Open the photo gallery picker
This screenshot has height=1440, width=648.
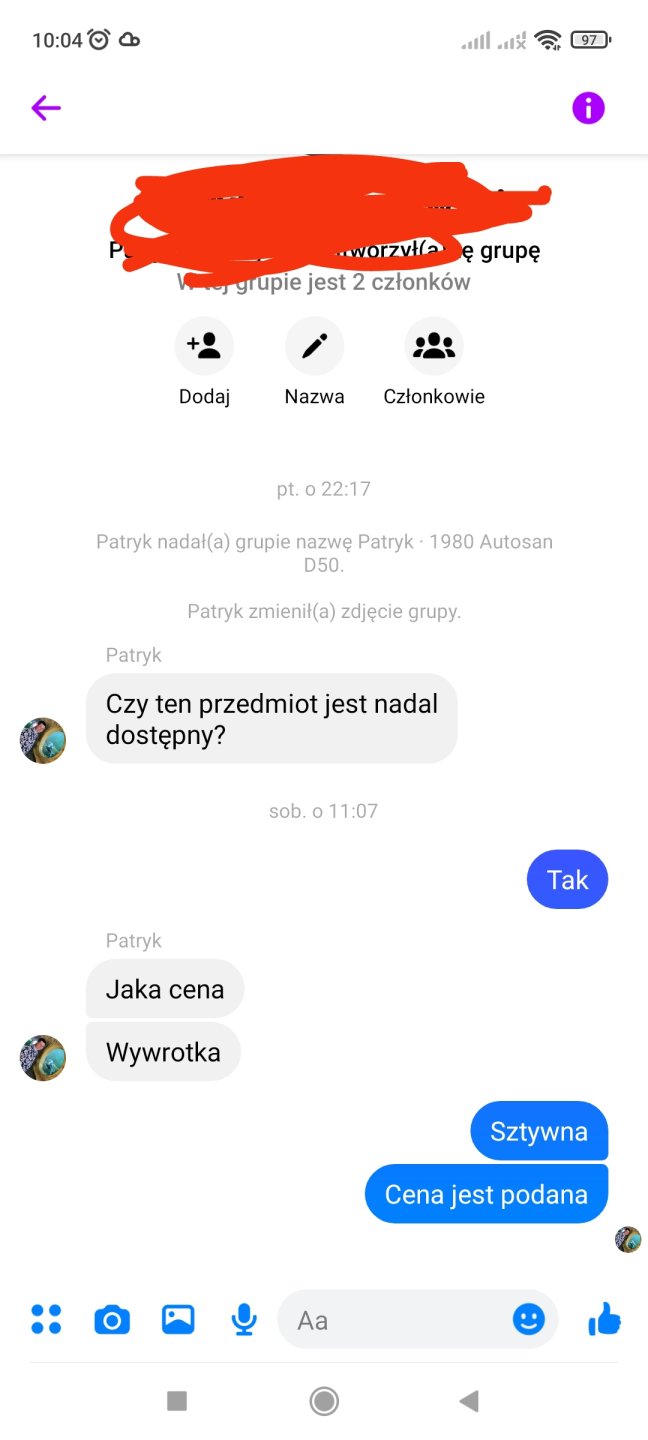pyautogui.click(x=178, y=1320)
